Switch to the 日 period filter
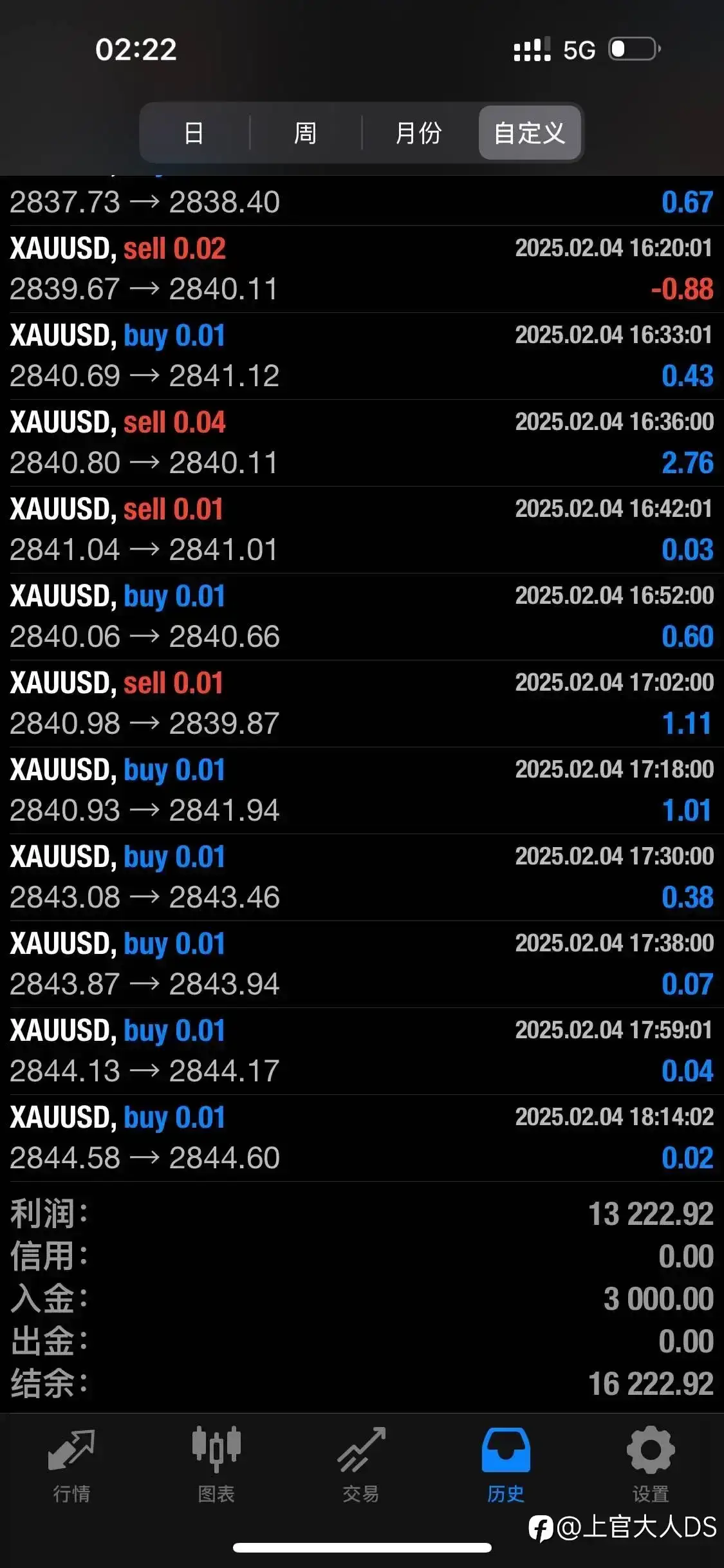Screen dimensions: 724x1568 (x=194, y=133)
